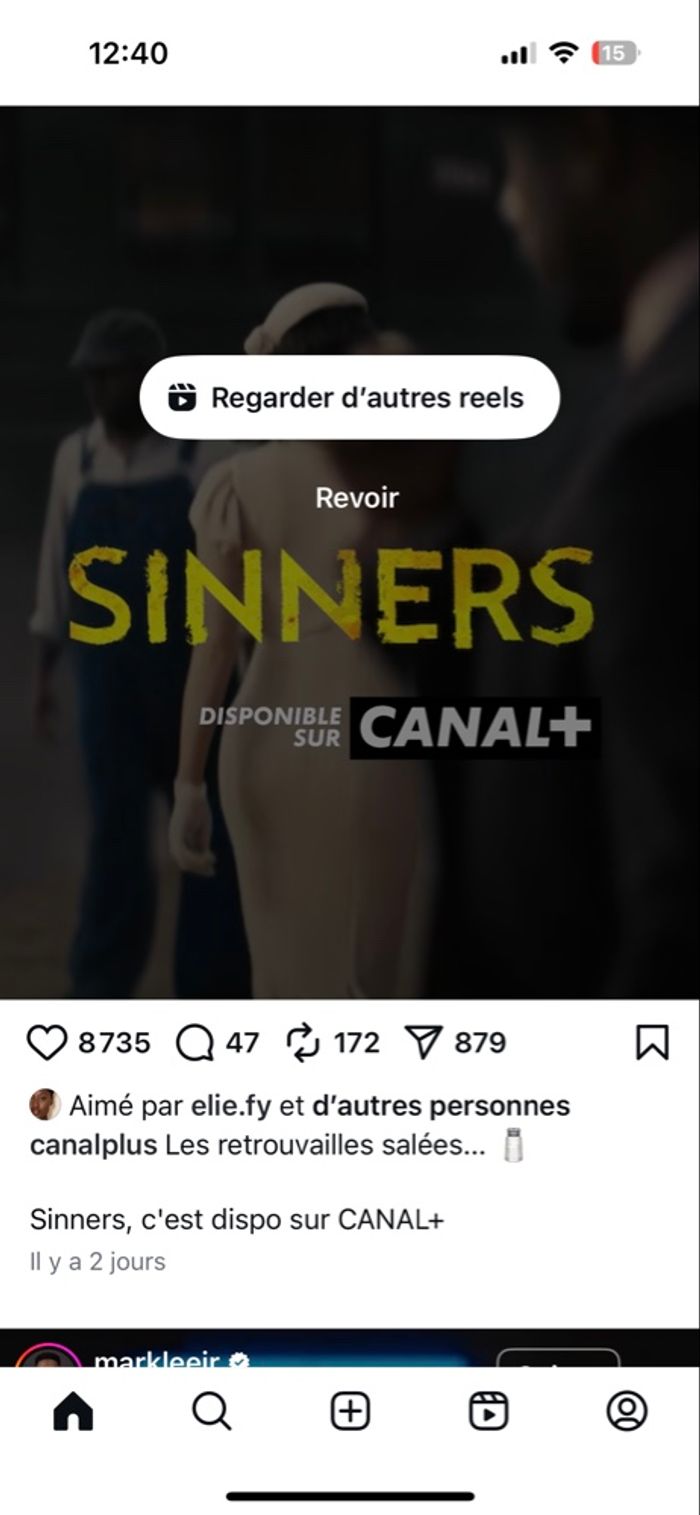This screenshot has width=700, height=1515.
Task: Switch to the Reels tab
Action: click(488, 1412)
